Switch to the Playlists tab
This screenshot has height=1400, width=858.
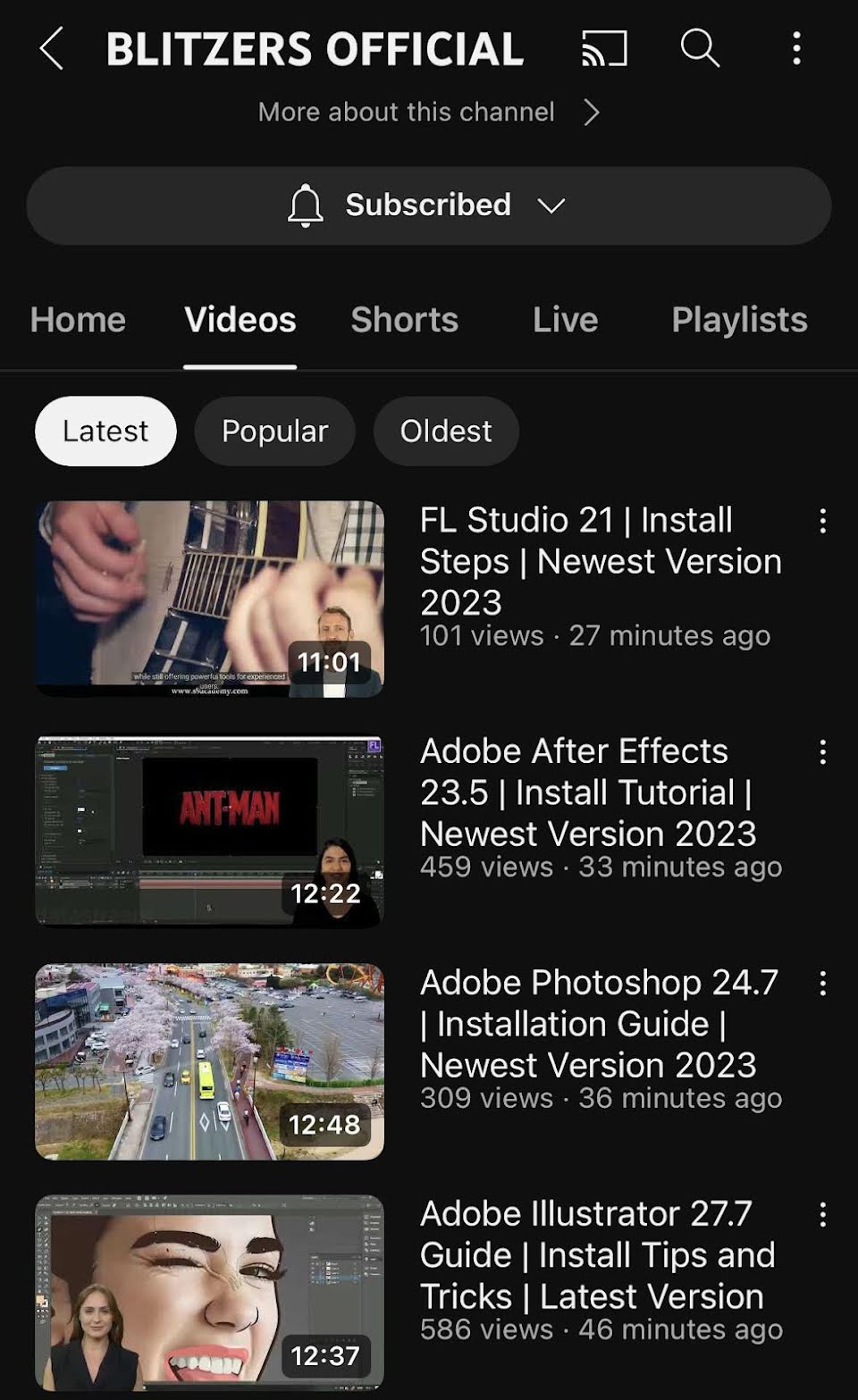tap(739, 320)
